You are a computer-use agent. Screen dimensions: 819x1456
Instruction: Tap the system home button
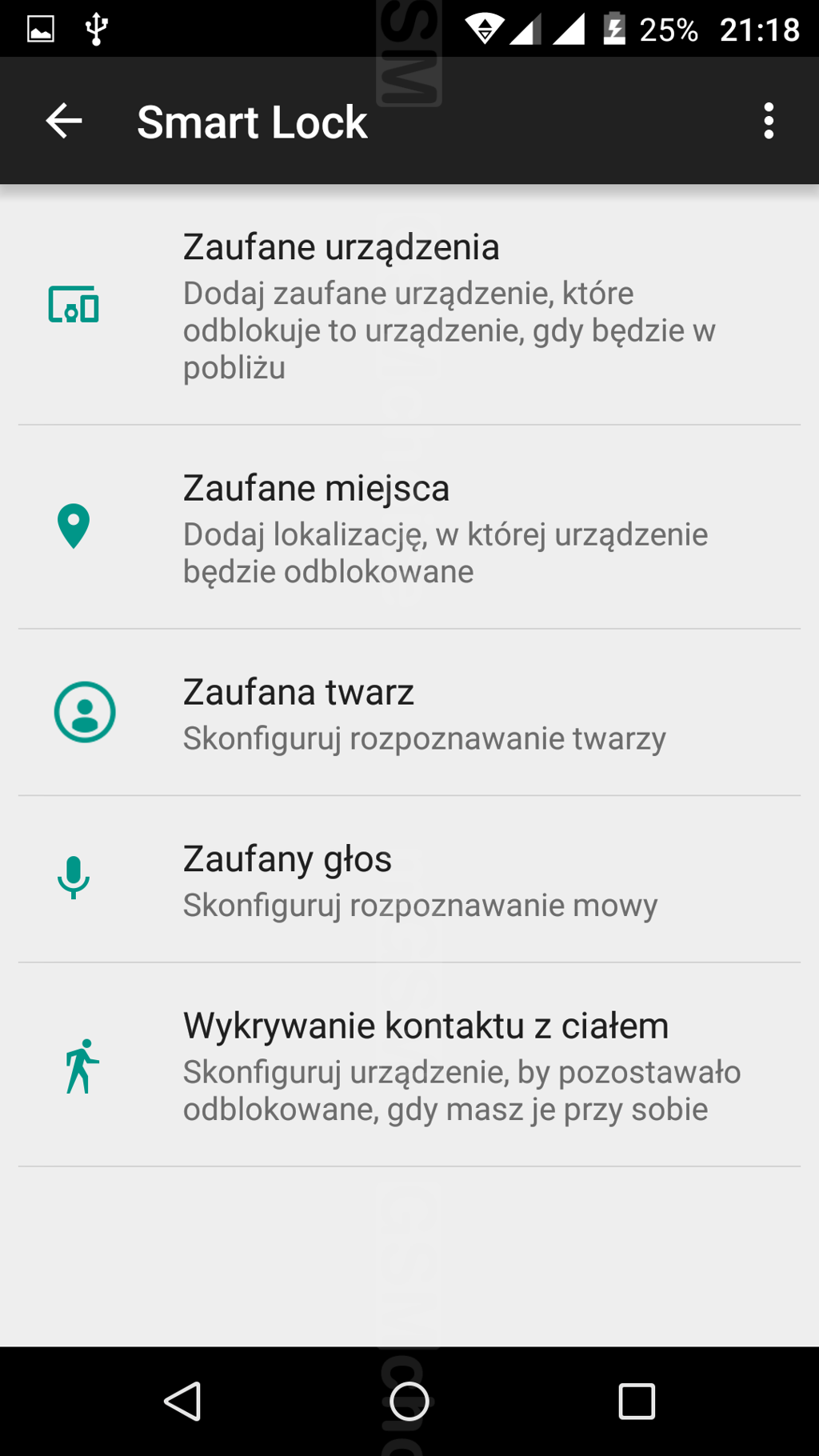[x=409, y=1401]
